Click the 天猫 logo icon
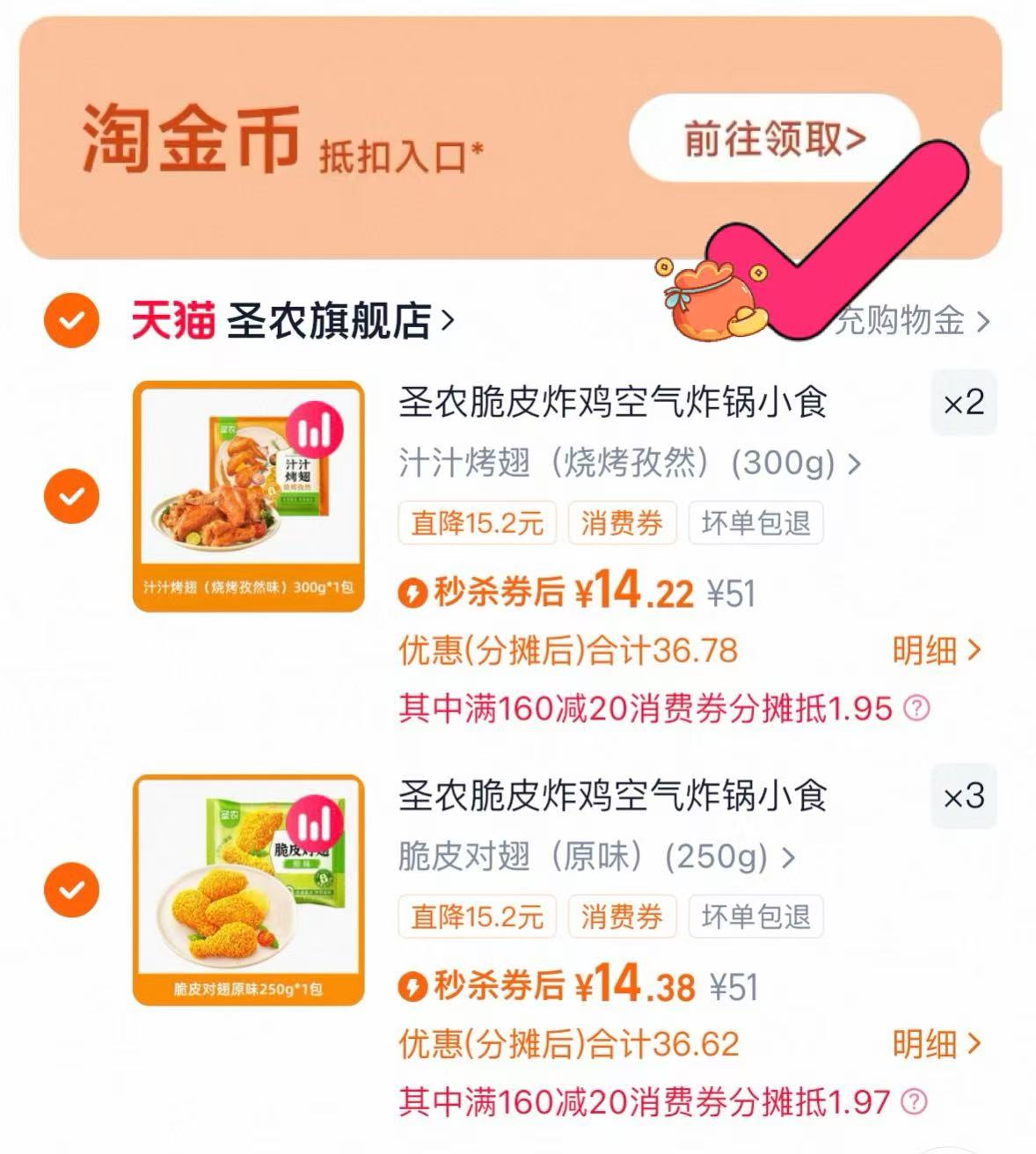Screen dimensions: 1036x1154 coord(171,320)
